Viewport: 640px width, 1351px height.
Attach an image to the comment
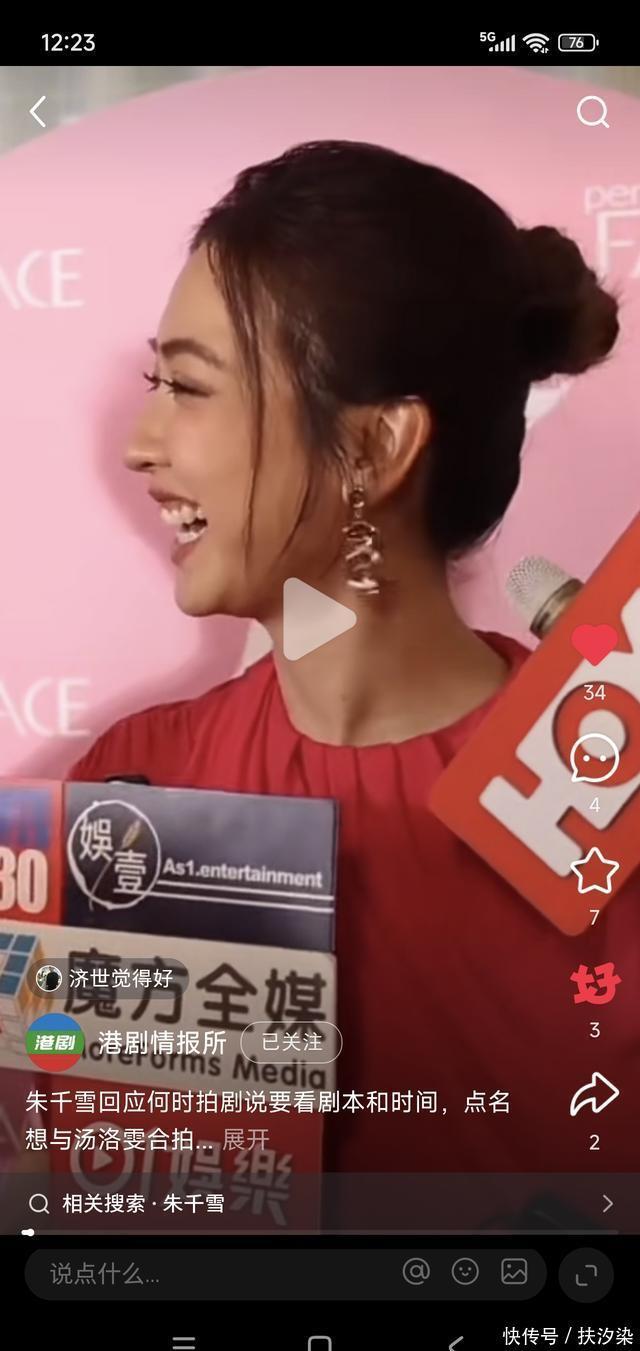(514, 1271)
